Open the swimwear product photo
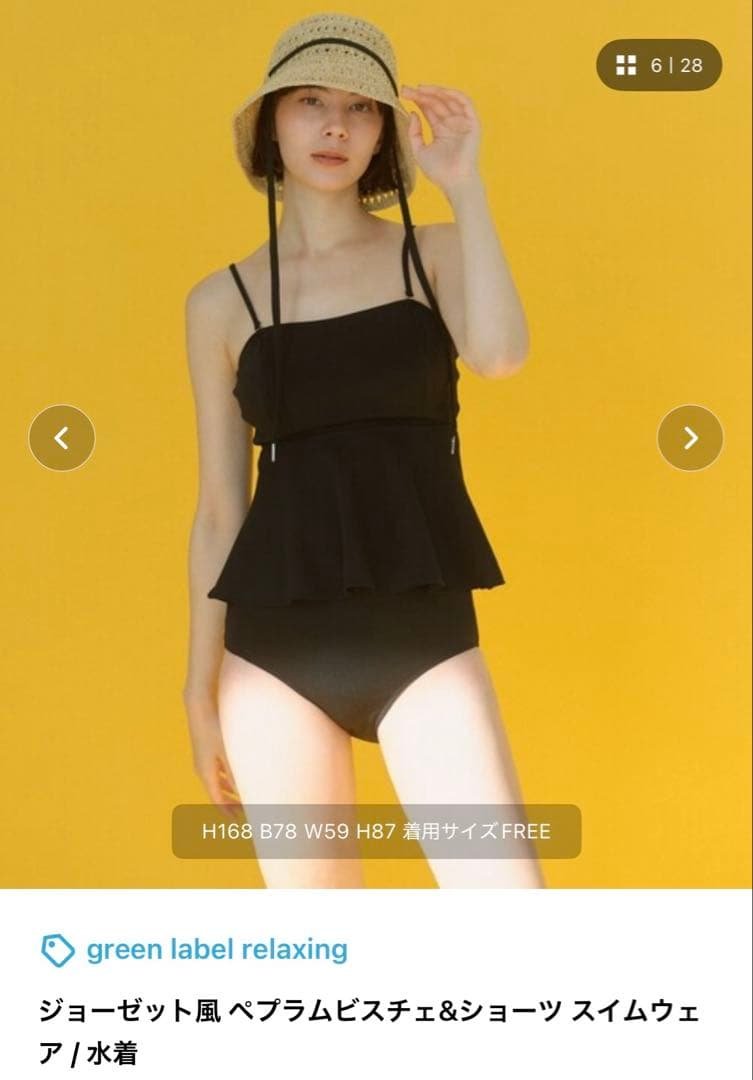This screenshot has width=753, height=1080. pos(376,500)
